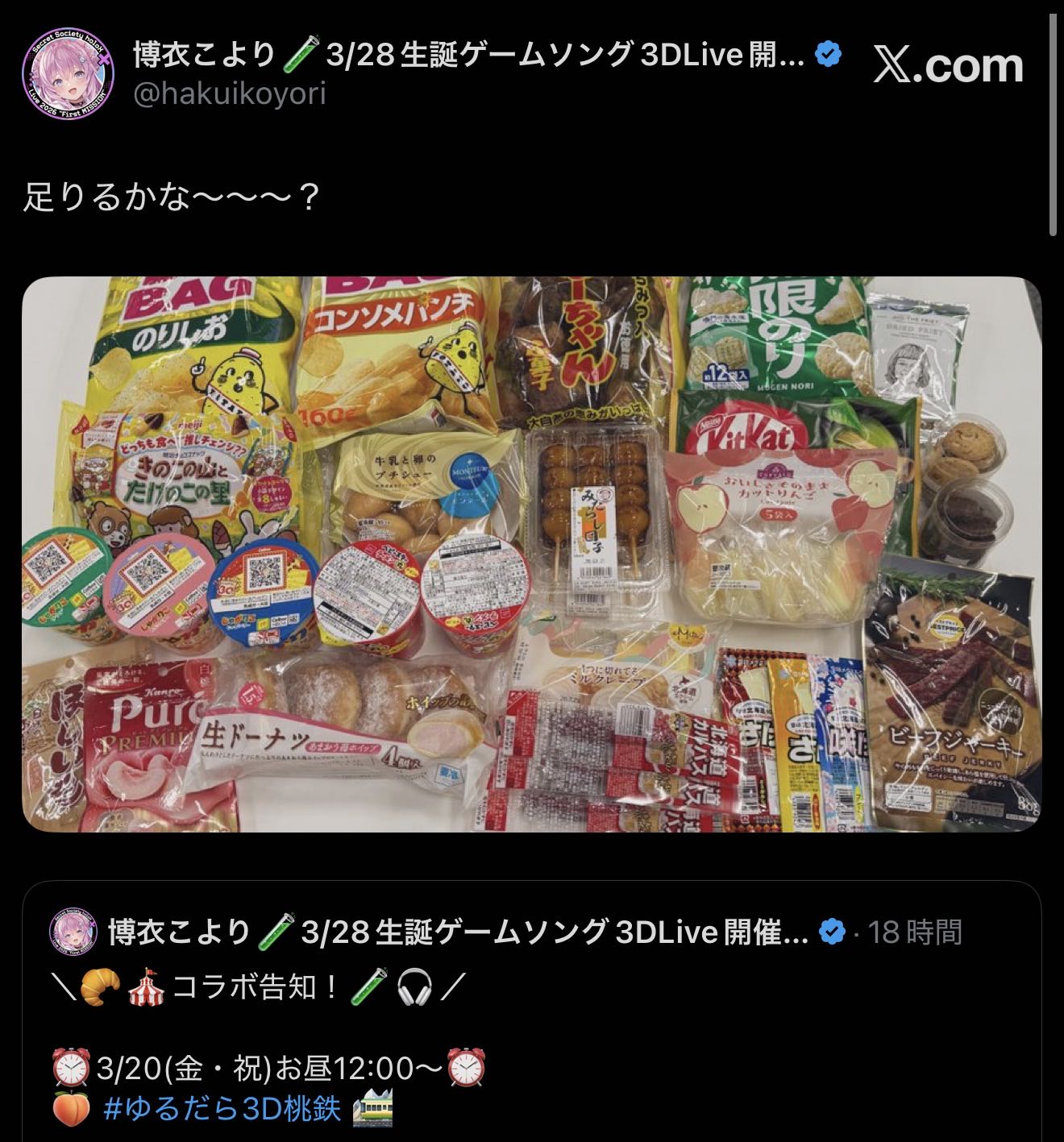Open the @hakuikoyori handle link

[x=229, y=94]
